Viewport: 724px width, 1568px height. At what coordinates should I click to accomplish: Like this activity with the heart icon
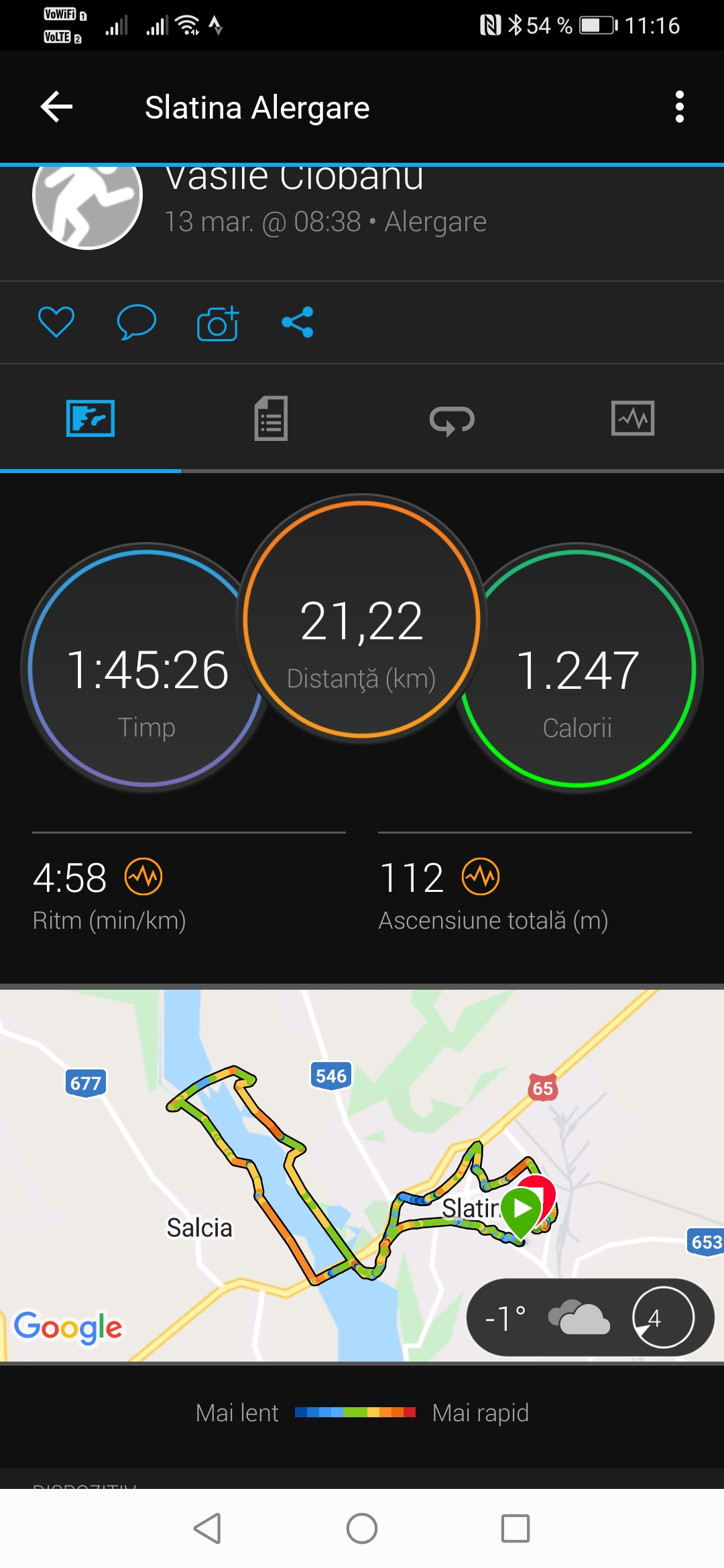point(56,322)
